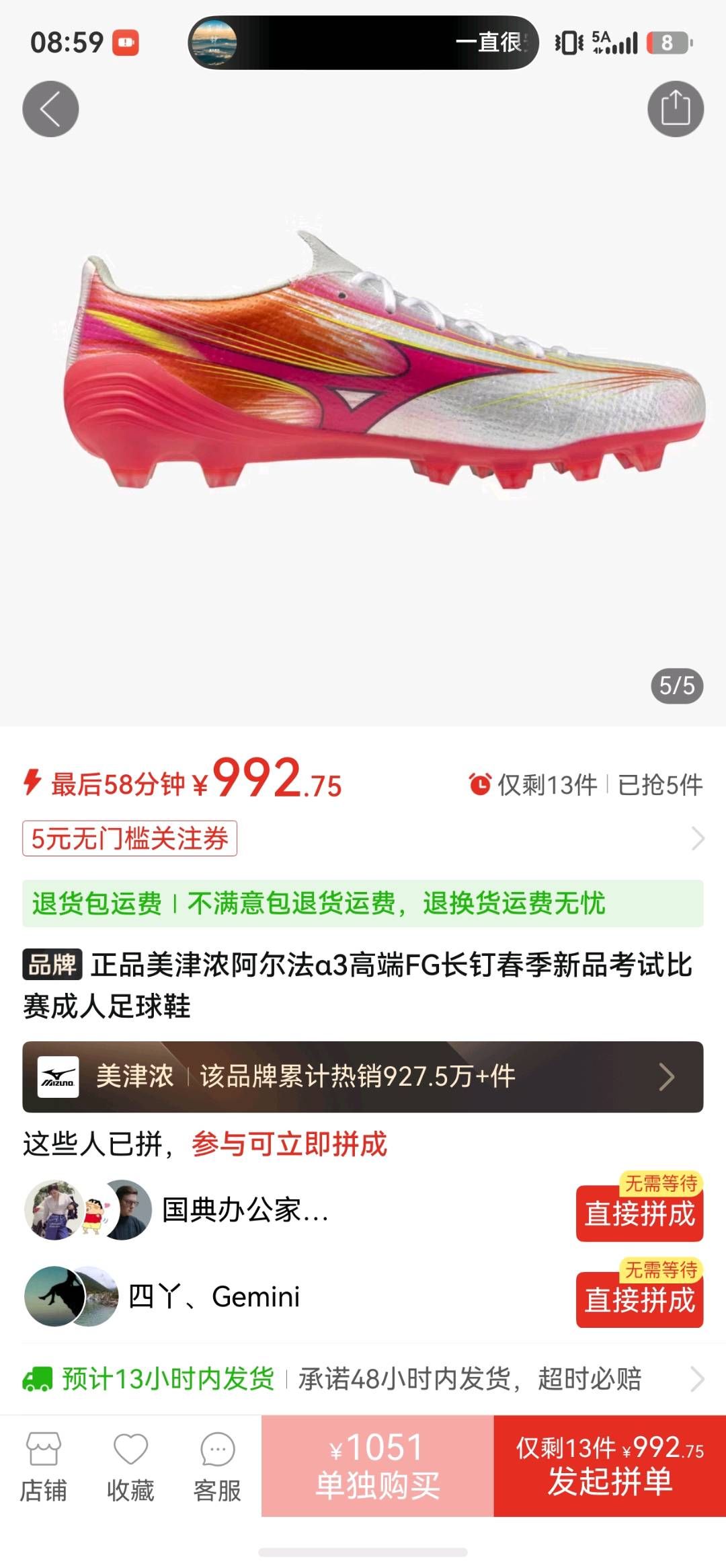This screenshot has height=1568, width=726.
Task: Open the 美津浓 brand banner
Action: pyautogui.click(x=363, y=1076)
